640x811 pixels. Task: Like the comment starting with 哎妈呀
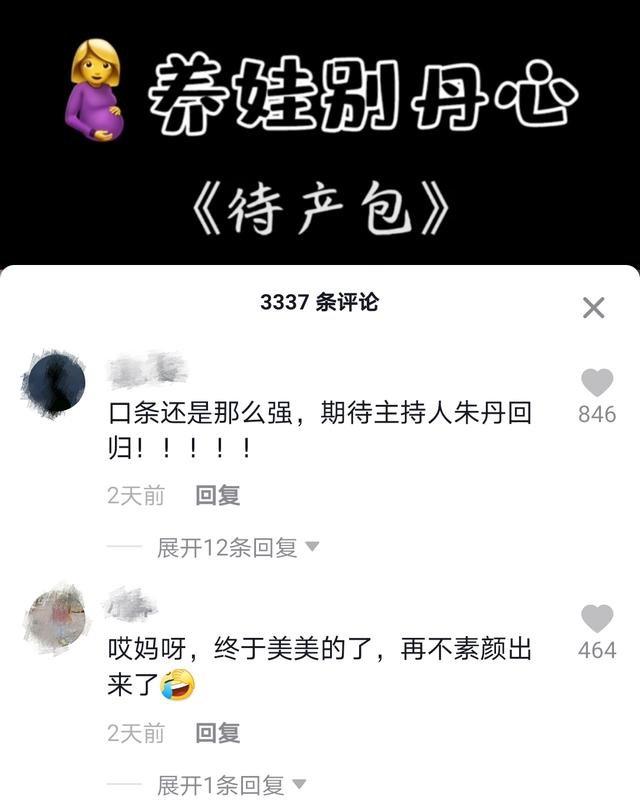click(x=597, y=619)
